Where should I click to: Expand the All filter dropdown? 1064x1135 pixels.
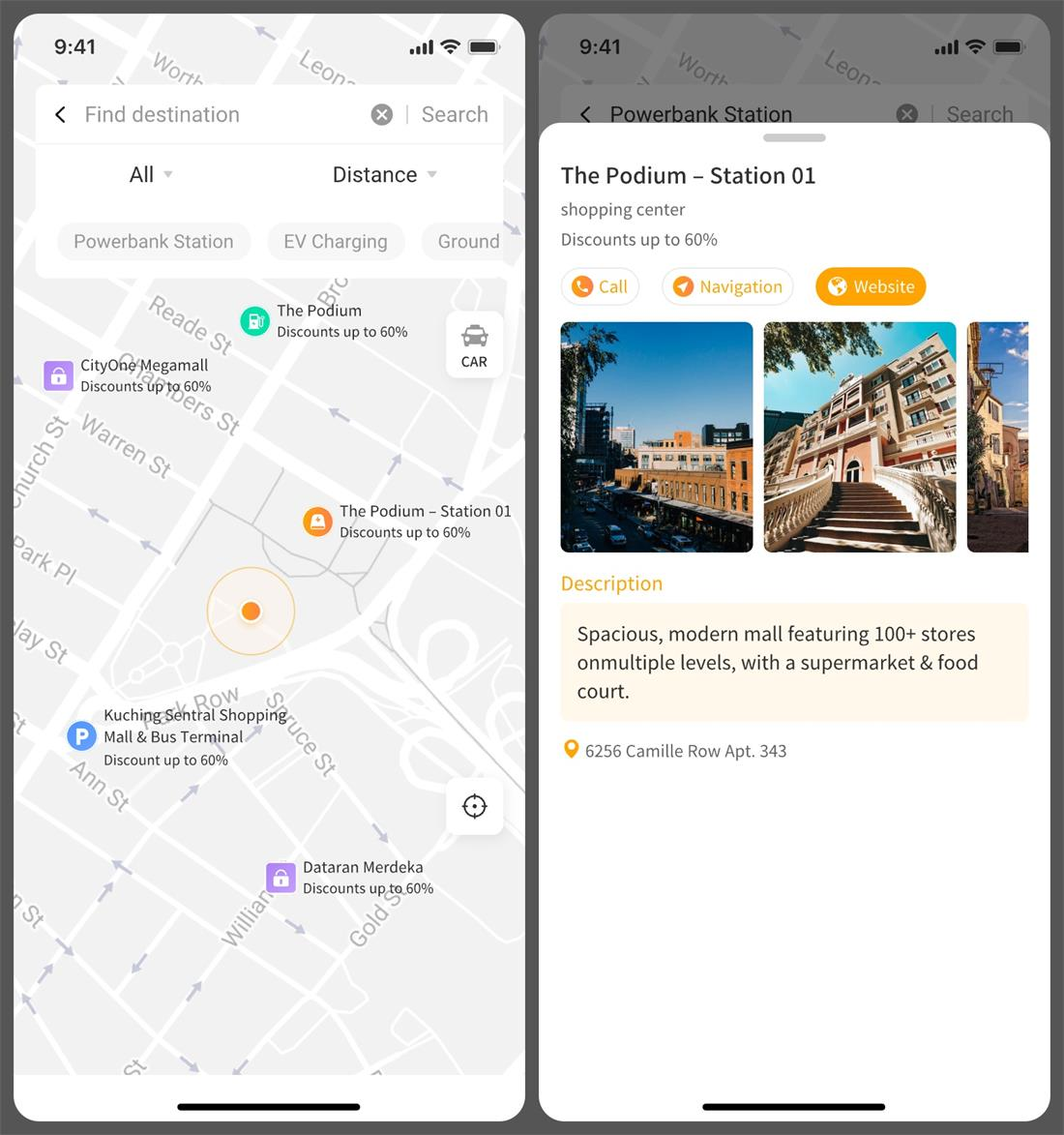151,175
